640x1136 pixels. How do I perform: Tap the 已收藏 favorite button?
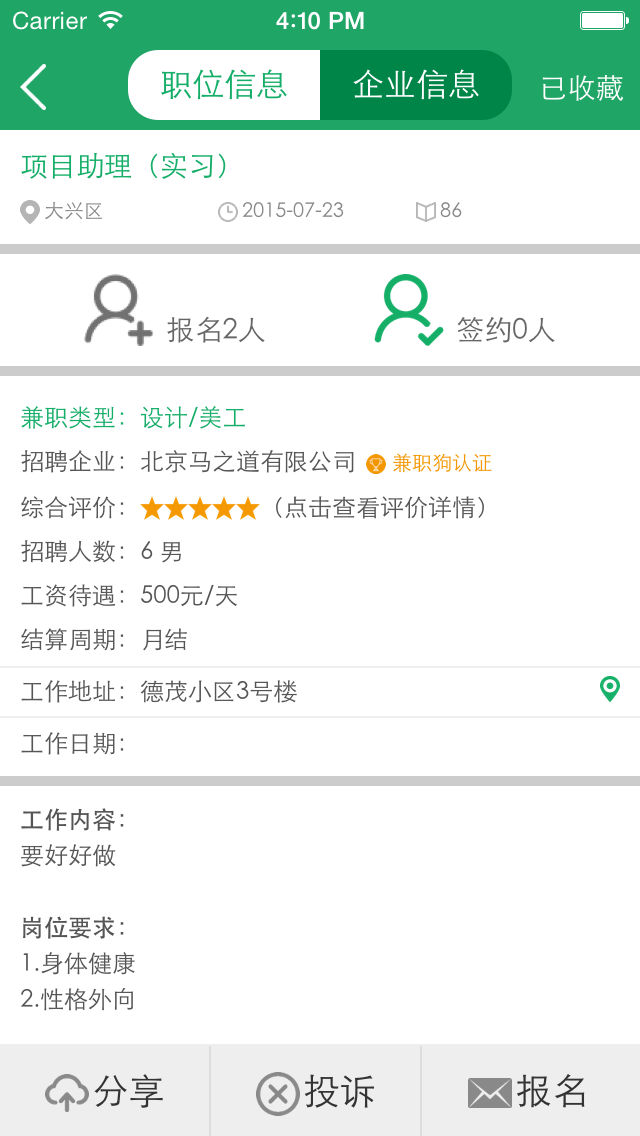click(582, 88)
